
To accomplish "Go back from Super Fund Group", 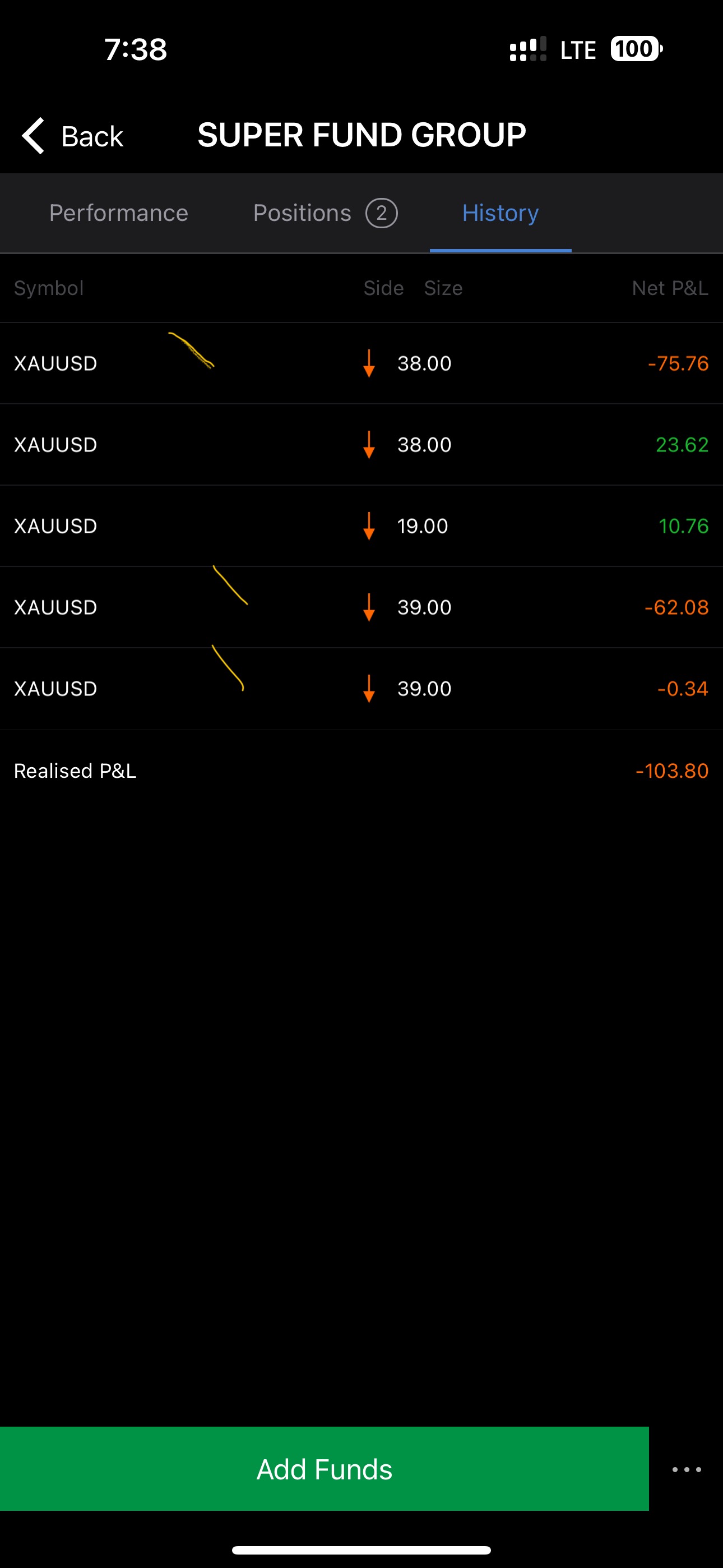I will pyautogui.click(x=72, y=136).
